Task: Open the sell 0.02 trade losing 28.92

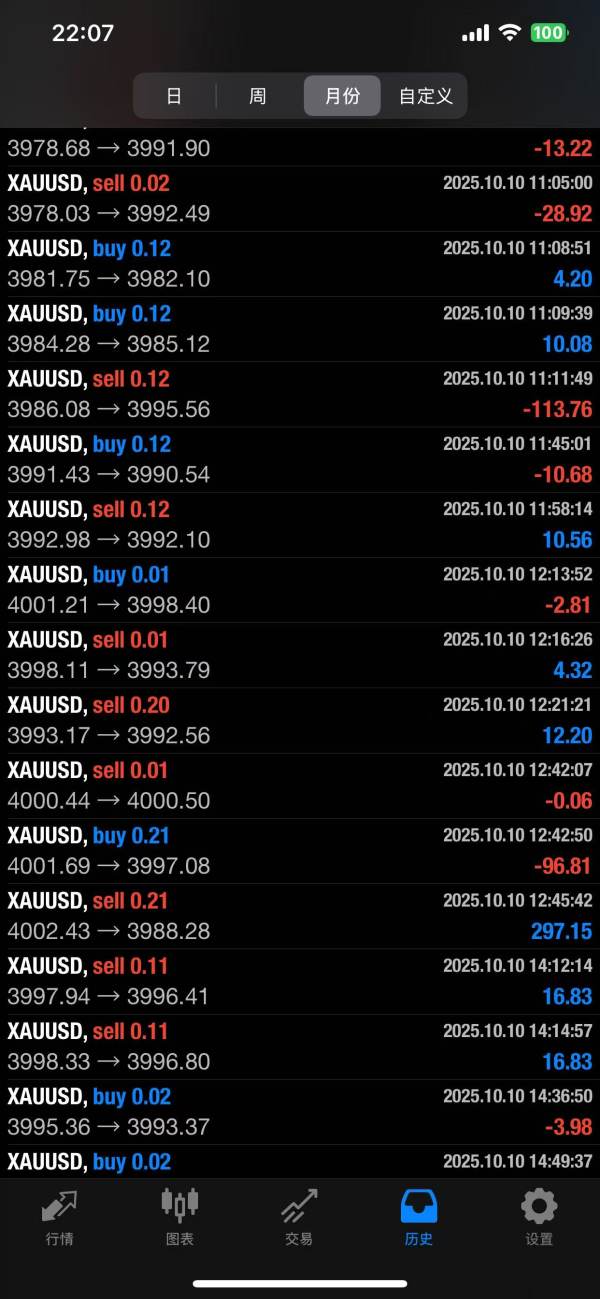Action: 300,199
